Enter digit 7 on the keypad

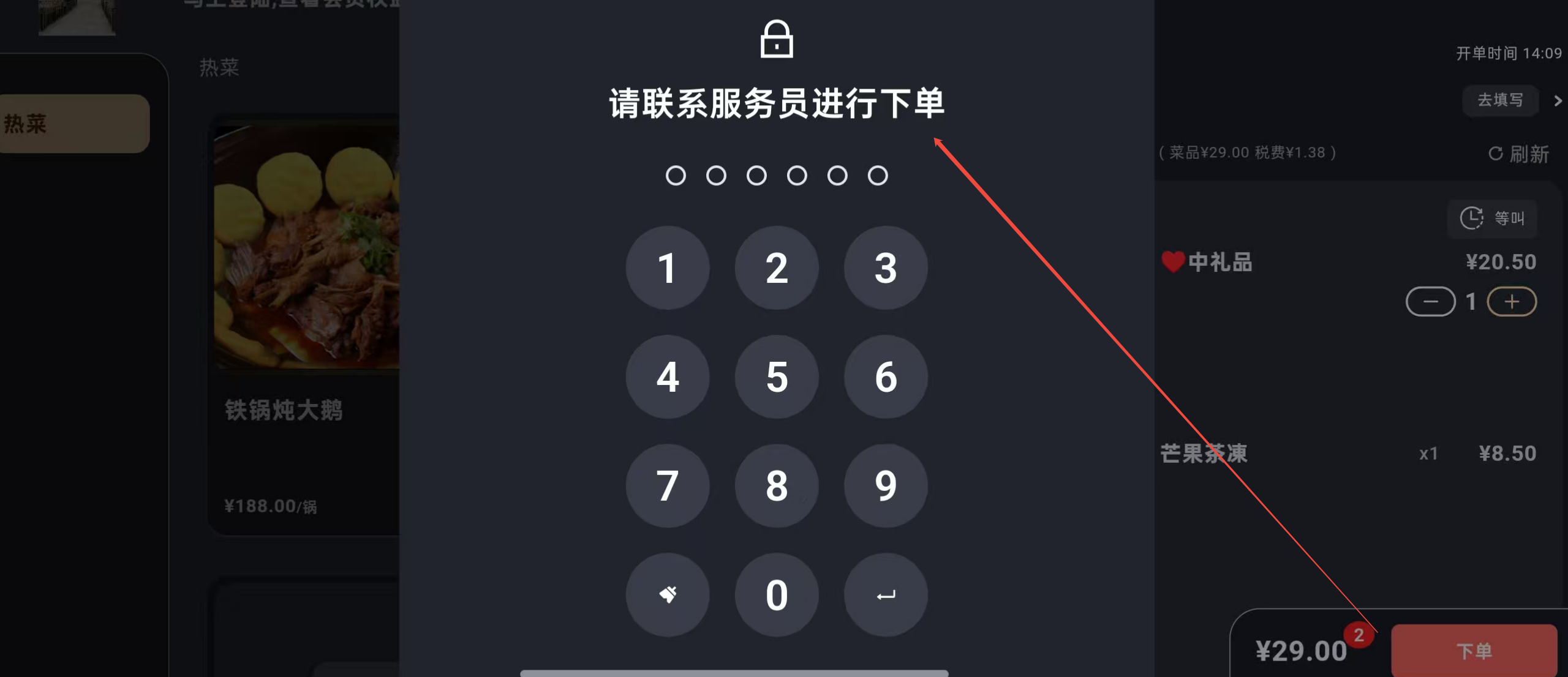pyautogui.click(x=667, y=485)
